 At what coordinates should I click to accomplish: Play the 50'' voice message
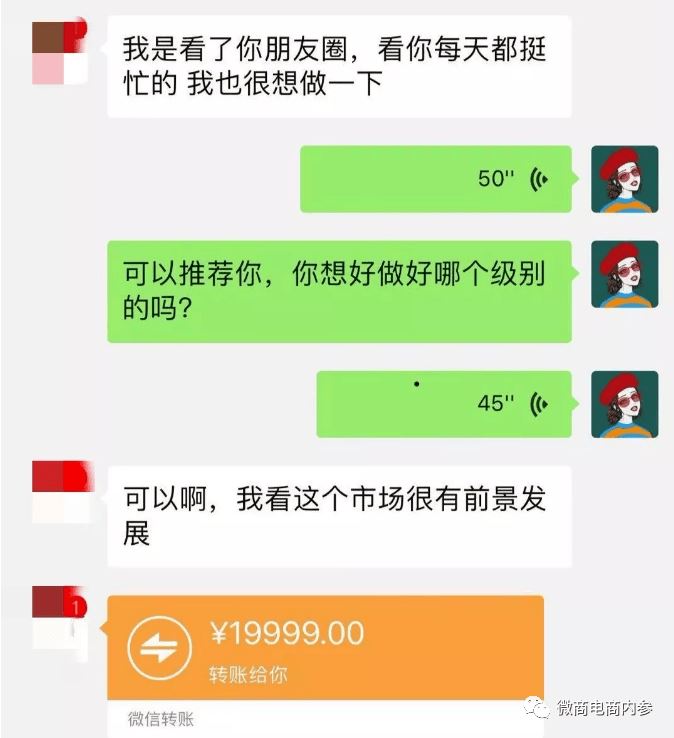[436, 179]
